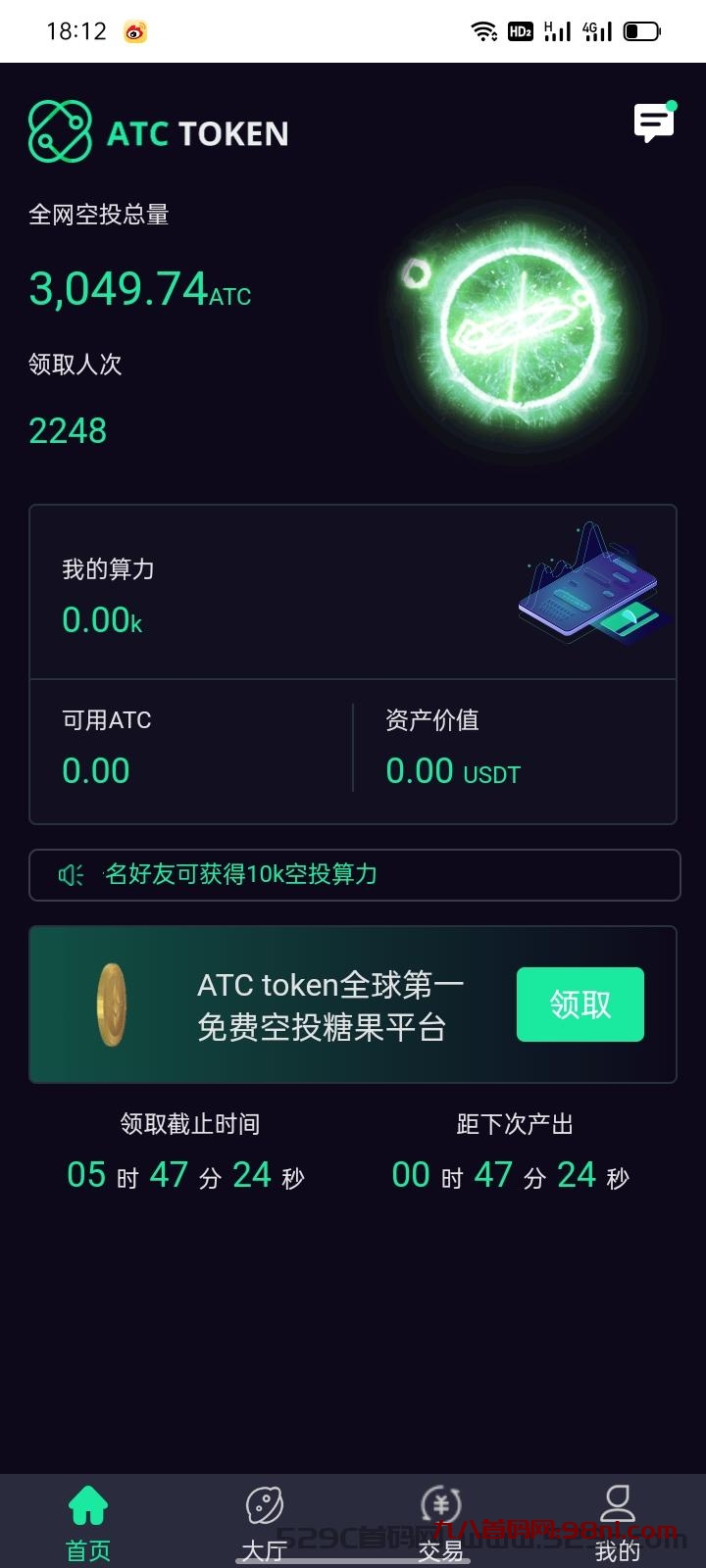Open the 空投算力 announcement banner
The image size is (706, 1568).
pyautogui.click(x=354, y=874)
